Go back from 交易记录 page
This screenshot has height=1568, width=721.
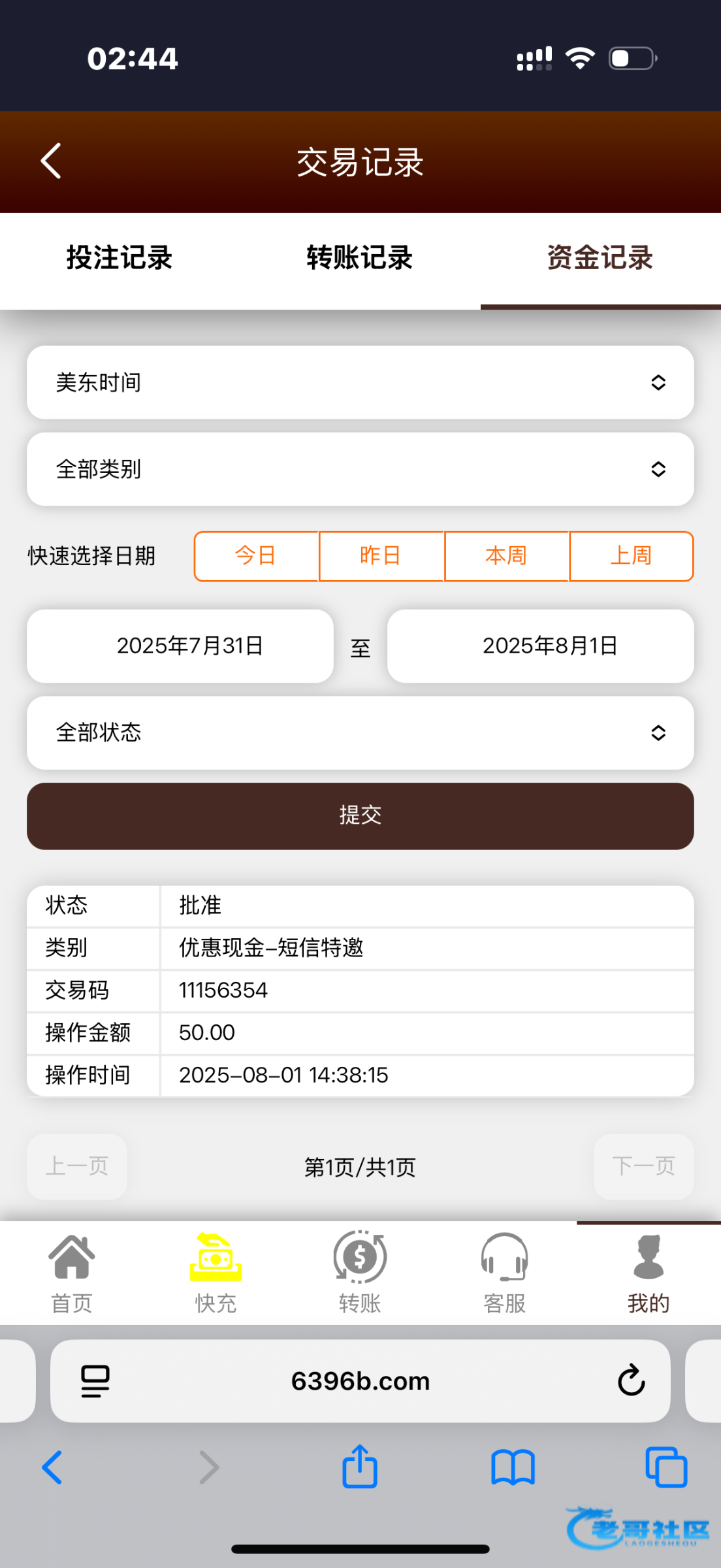(x=51, y=161)
